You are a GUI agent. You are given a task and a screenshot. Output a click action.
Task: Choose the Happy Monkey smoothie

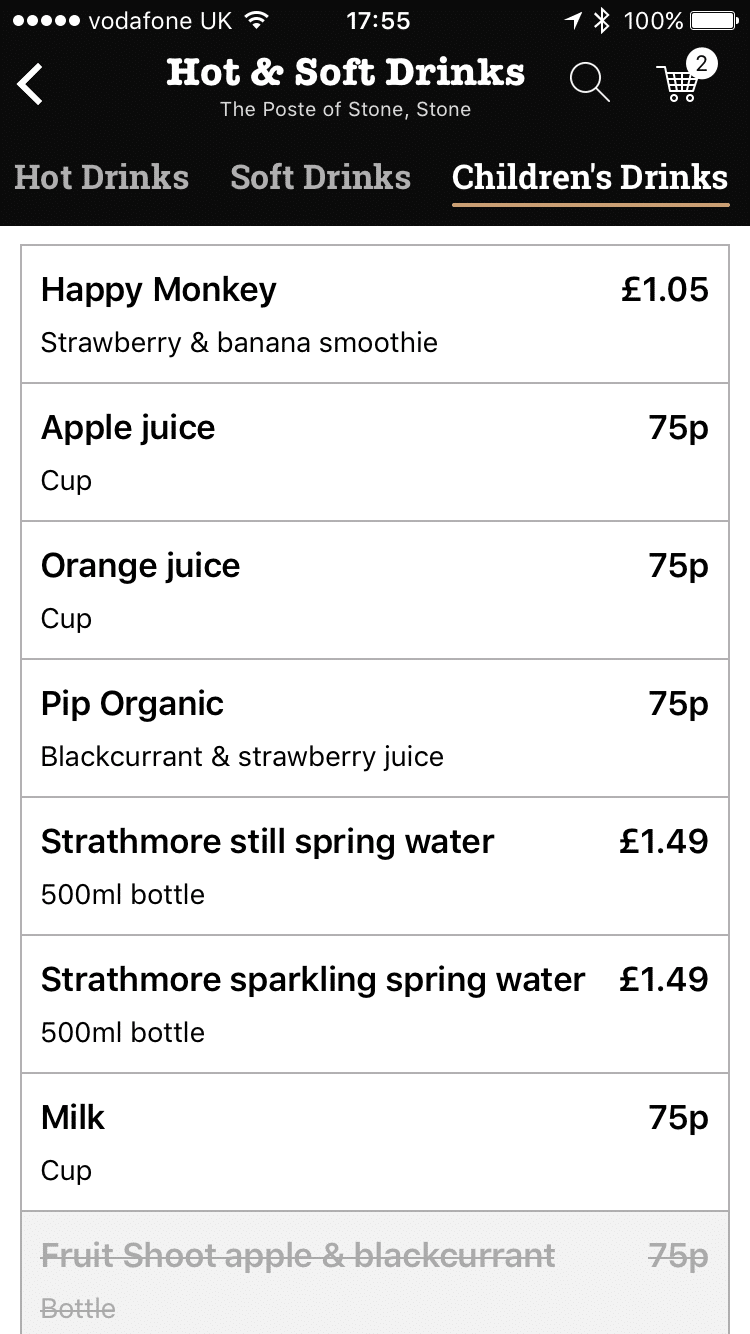375,314
